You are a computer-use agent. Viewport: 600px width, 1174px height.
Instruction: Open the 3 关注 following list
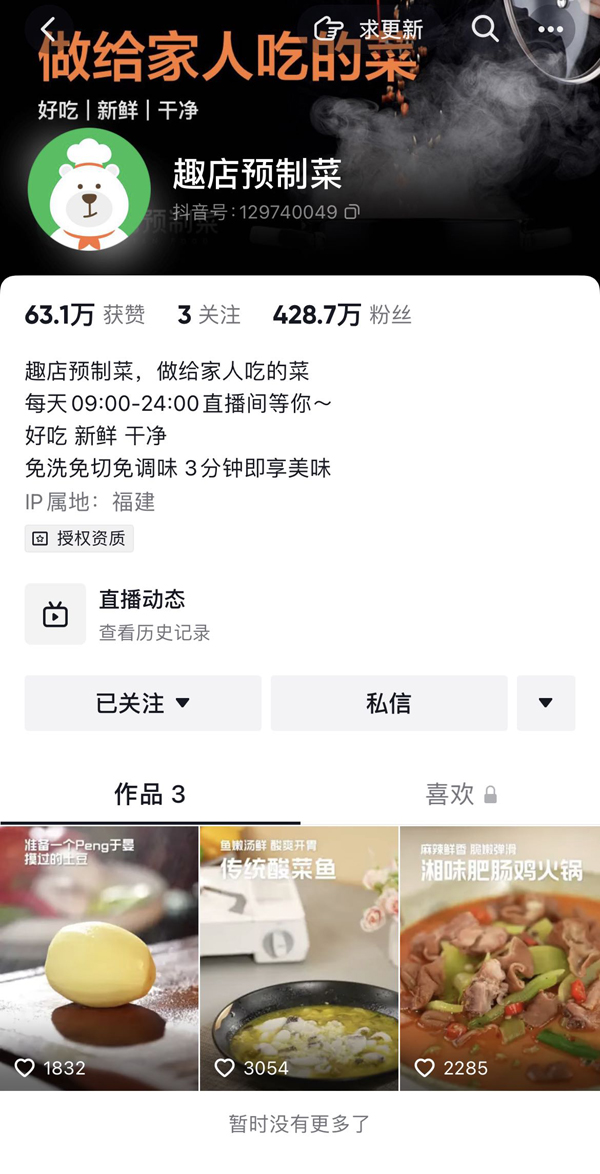coord(209,315)
